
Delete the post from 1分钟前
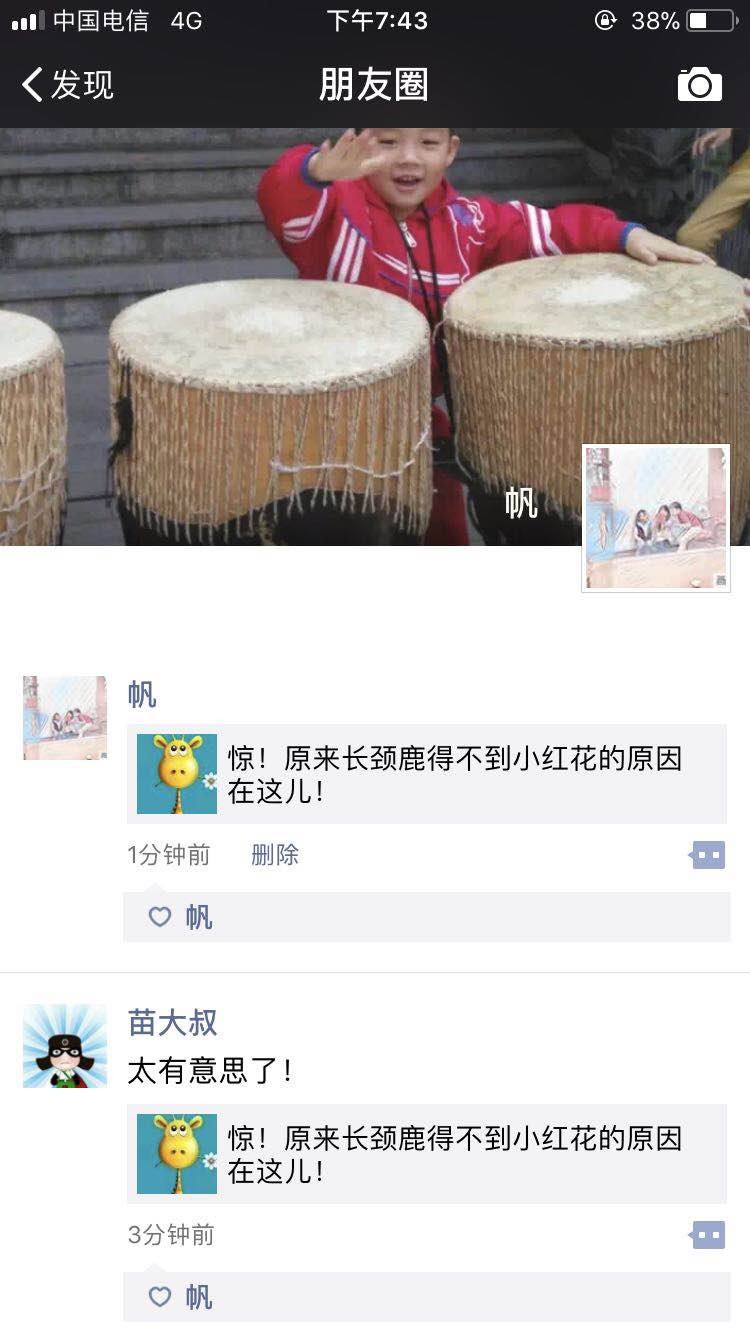point(275,855)
